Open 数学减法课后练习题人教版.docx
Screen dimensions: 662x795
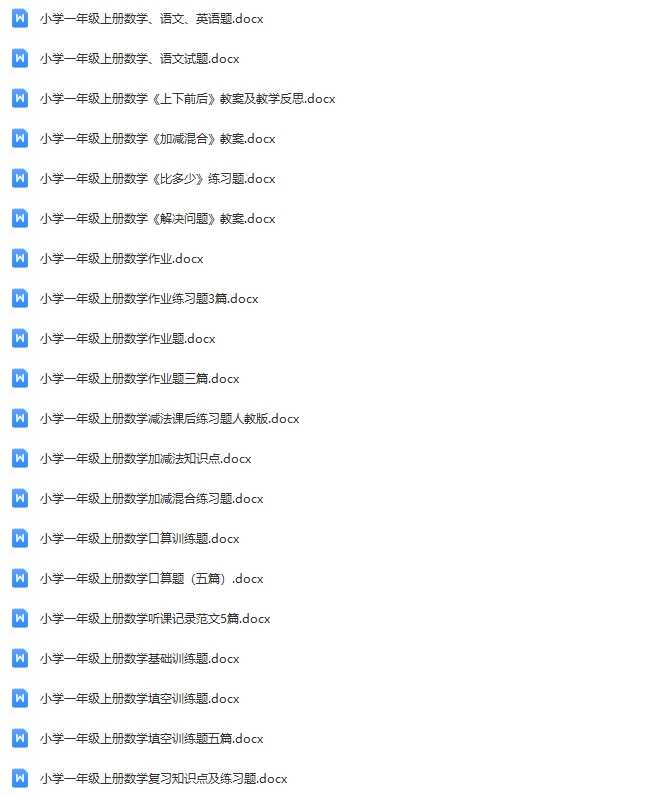(169, 419)
